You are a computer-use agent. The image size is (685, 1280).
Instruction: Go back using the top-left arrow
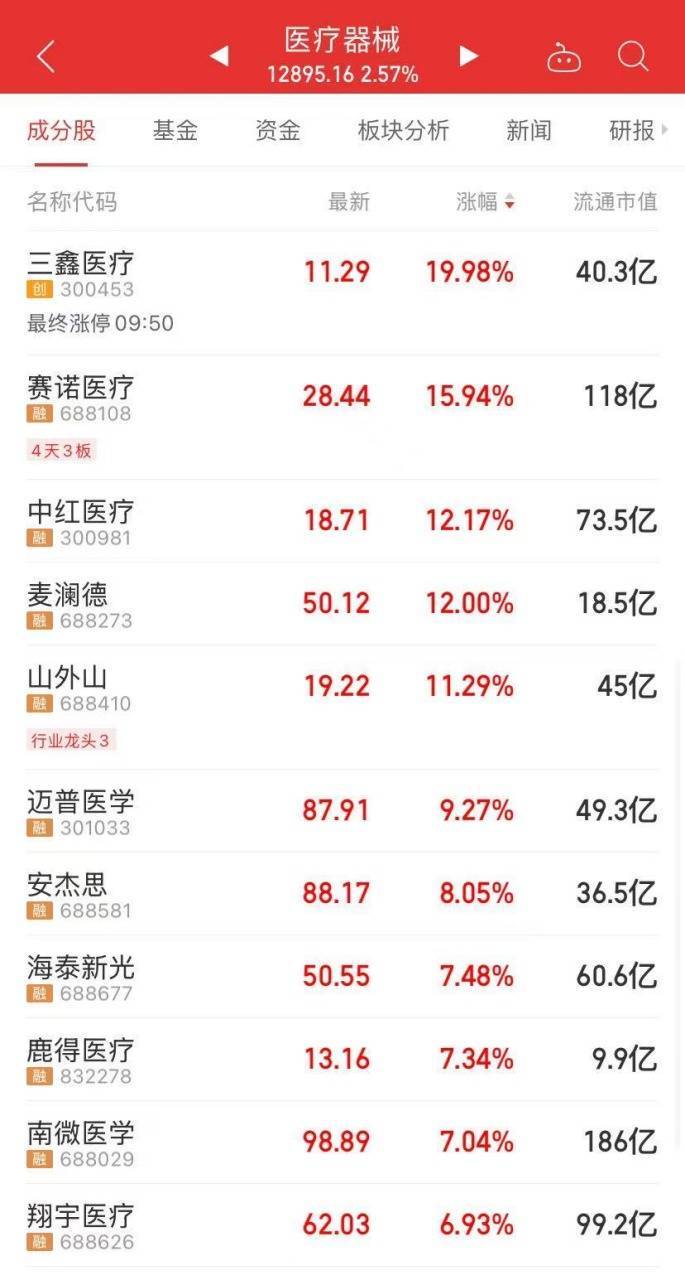[x=45, y=56]
